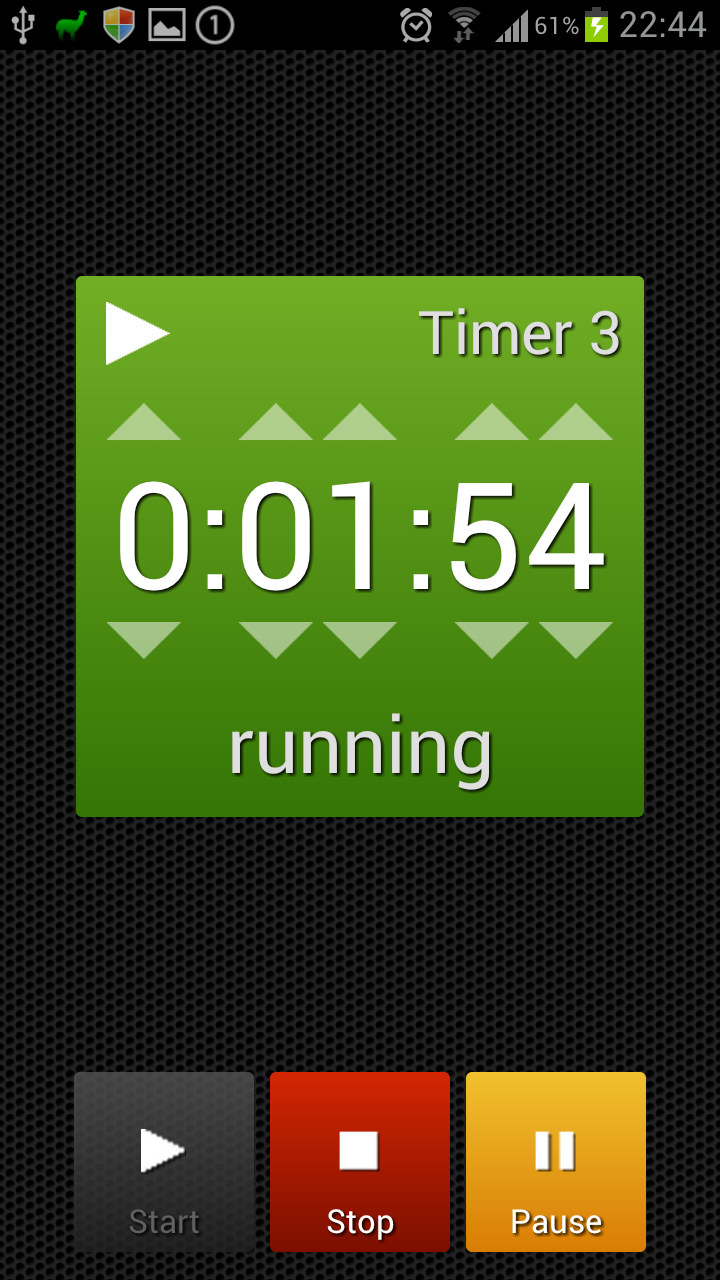Decrease the tens-of-seconds digit
Screen dimensions: 720x1280
[492, 640]
